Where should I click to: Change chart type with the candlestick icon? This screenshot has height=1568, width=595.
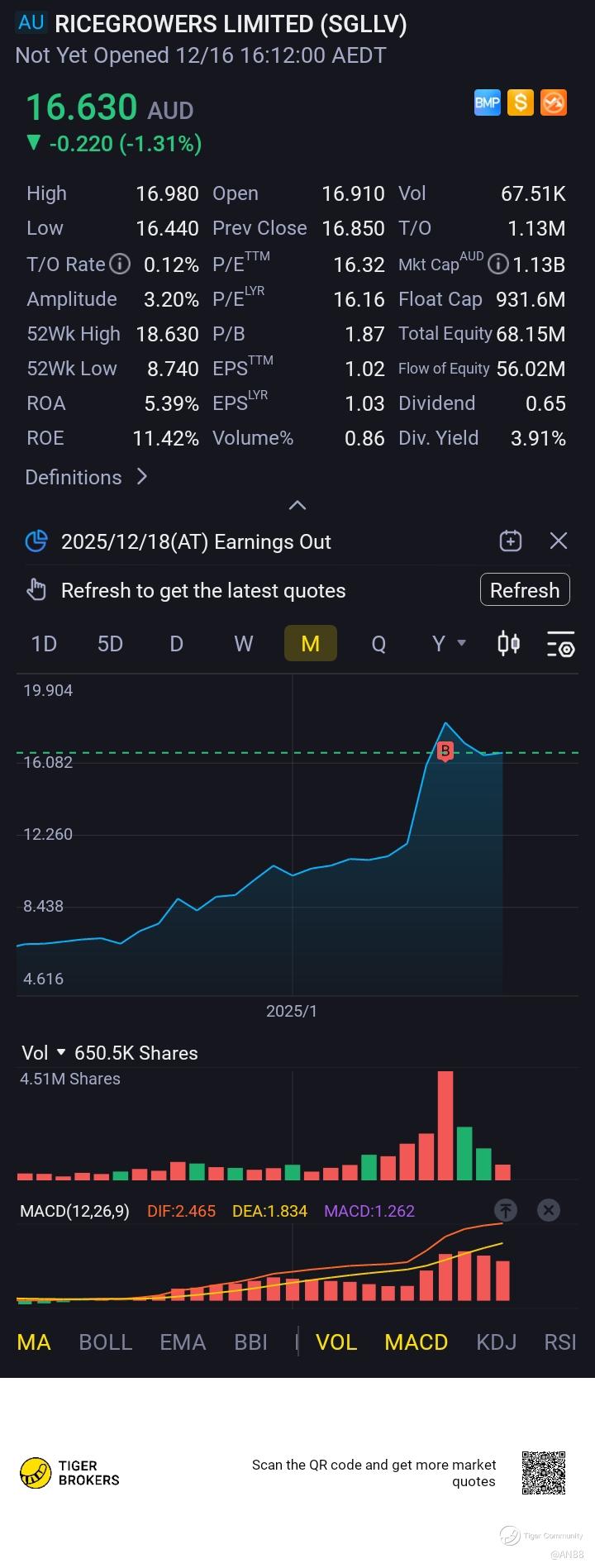pos(509,643)
